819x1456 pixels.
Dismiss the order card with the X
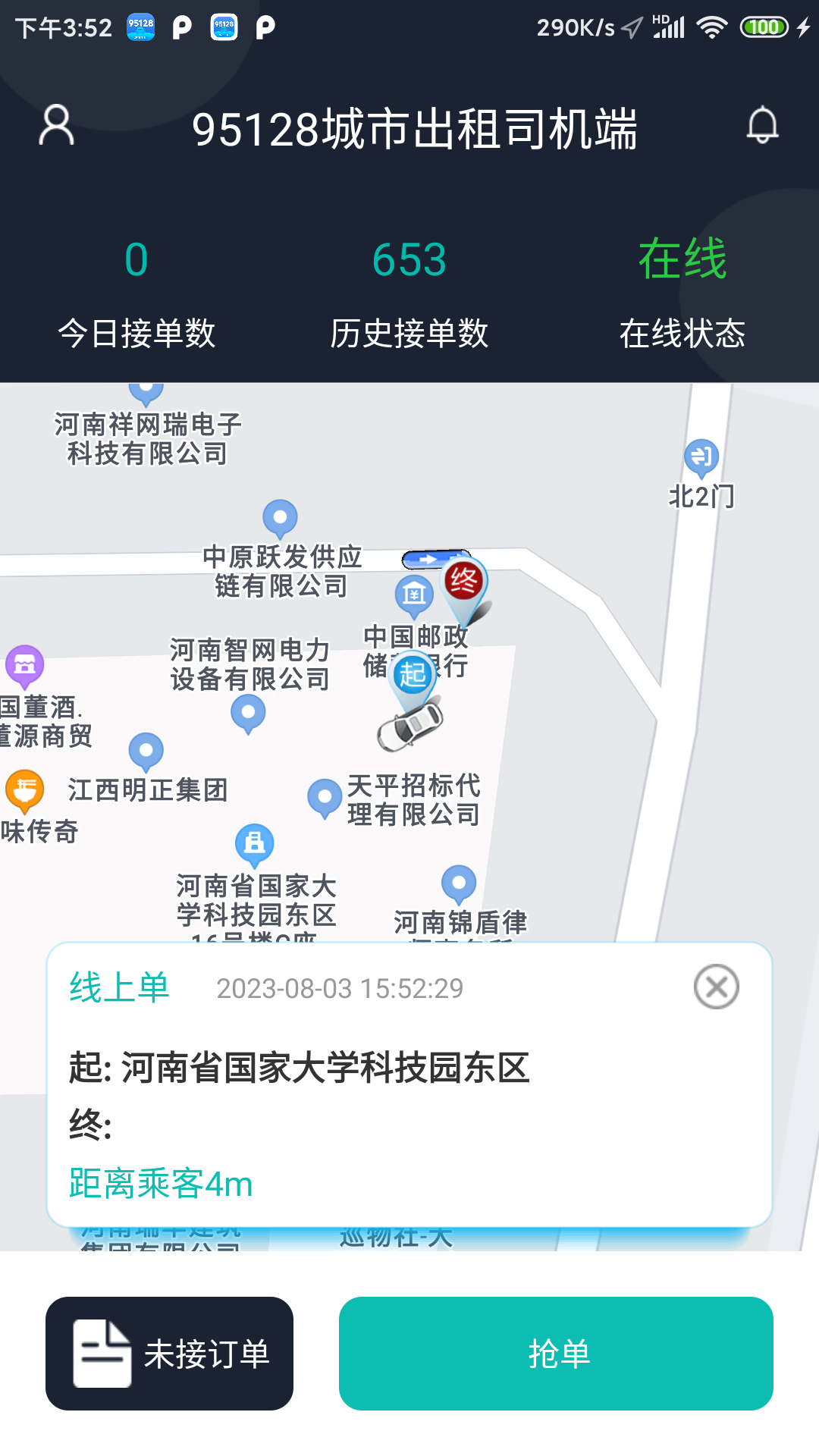[715, 987]
